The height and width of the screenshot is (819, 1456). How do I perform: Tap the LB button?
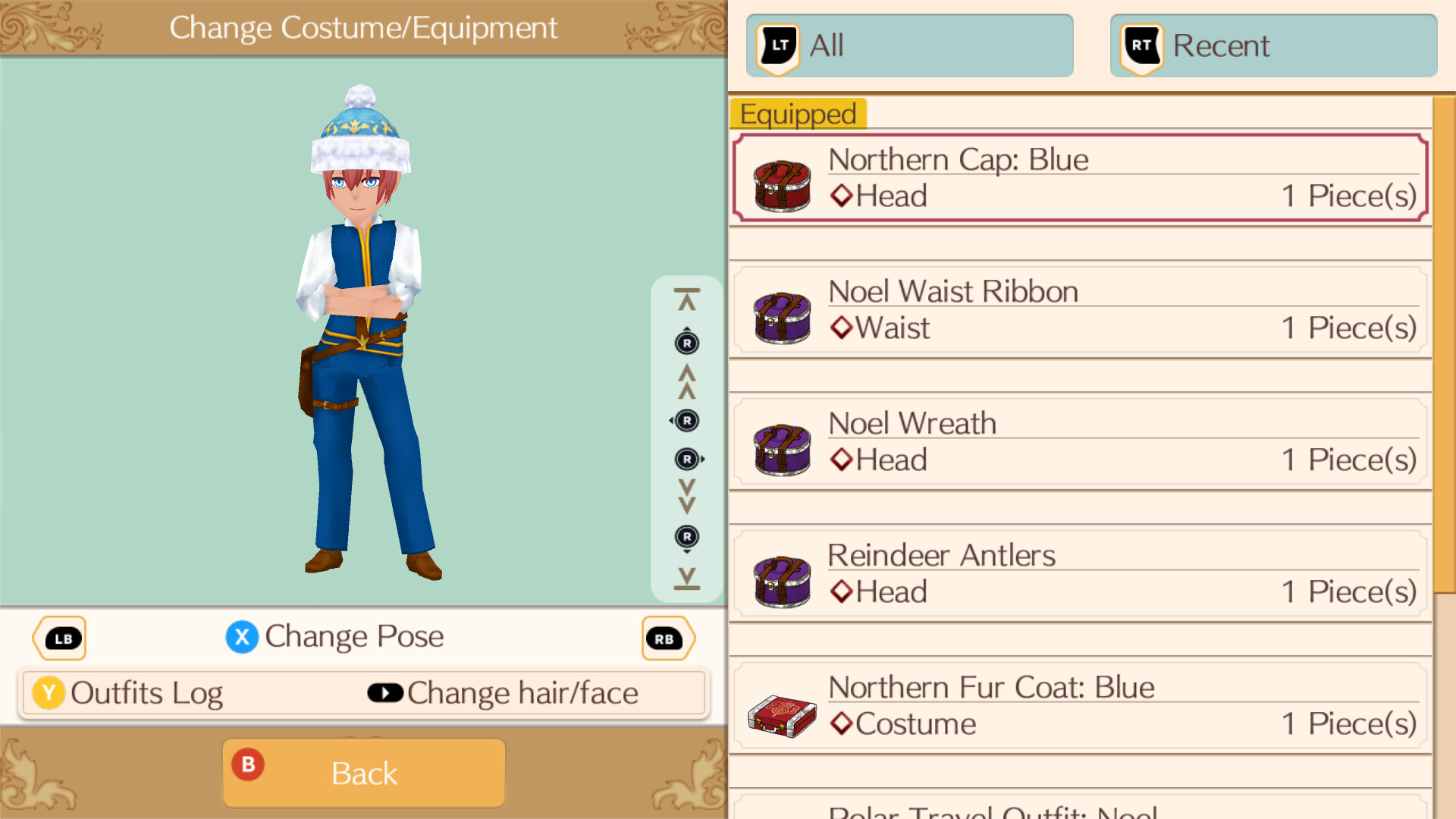tap(61, 639)
